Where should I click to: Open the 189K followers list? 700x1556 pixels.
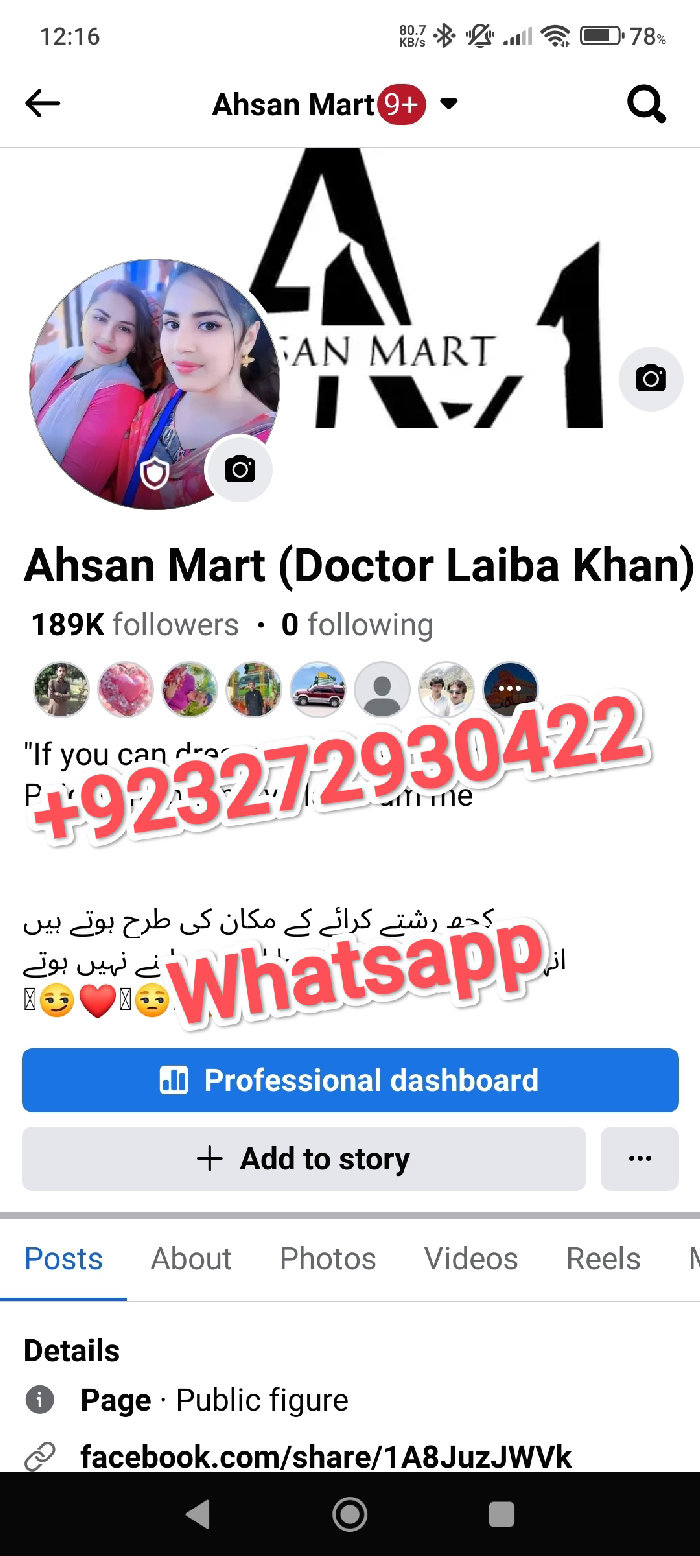pyautogui.click(x=135, y=625)
